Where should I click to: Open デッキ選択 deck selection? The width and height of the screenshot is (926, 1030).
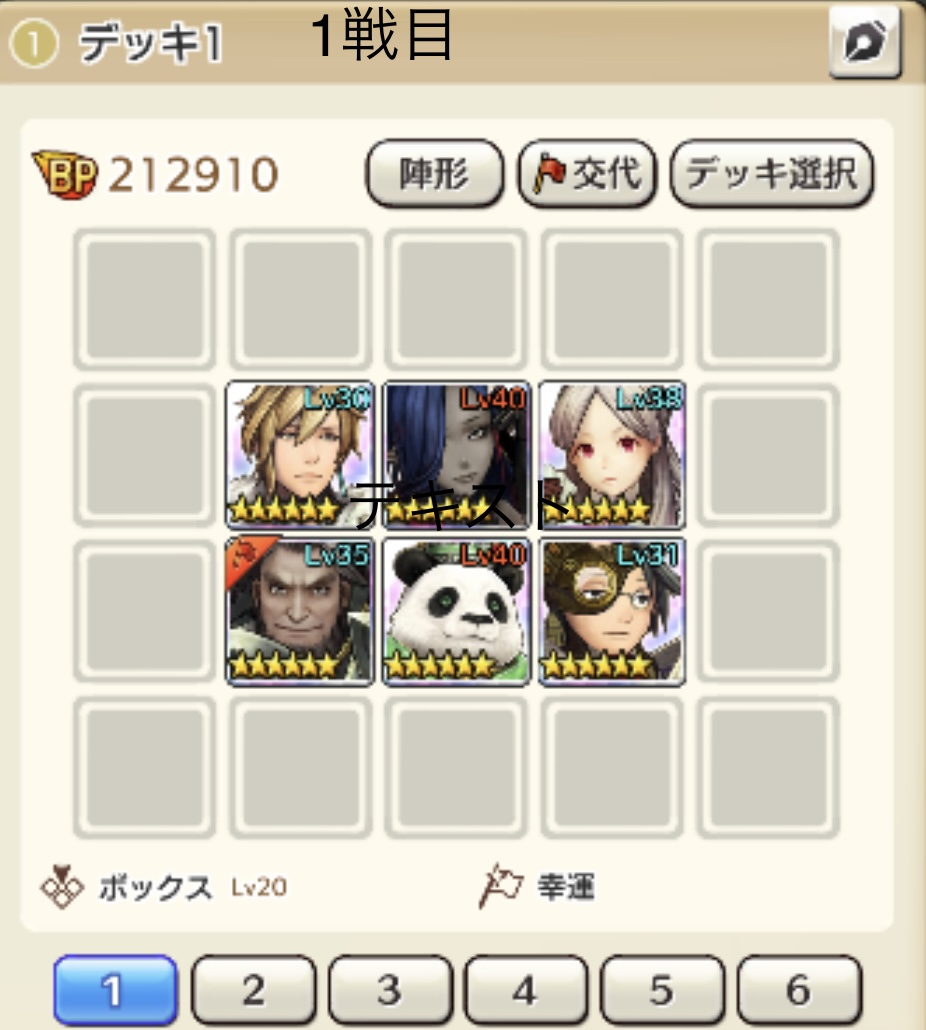(x=771, y=176)
